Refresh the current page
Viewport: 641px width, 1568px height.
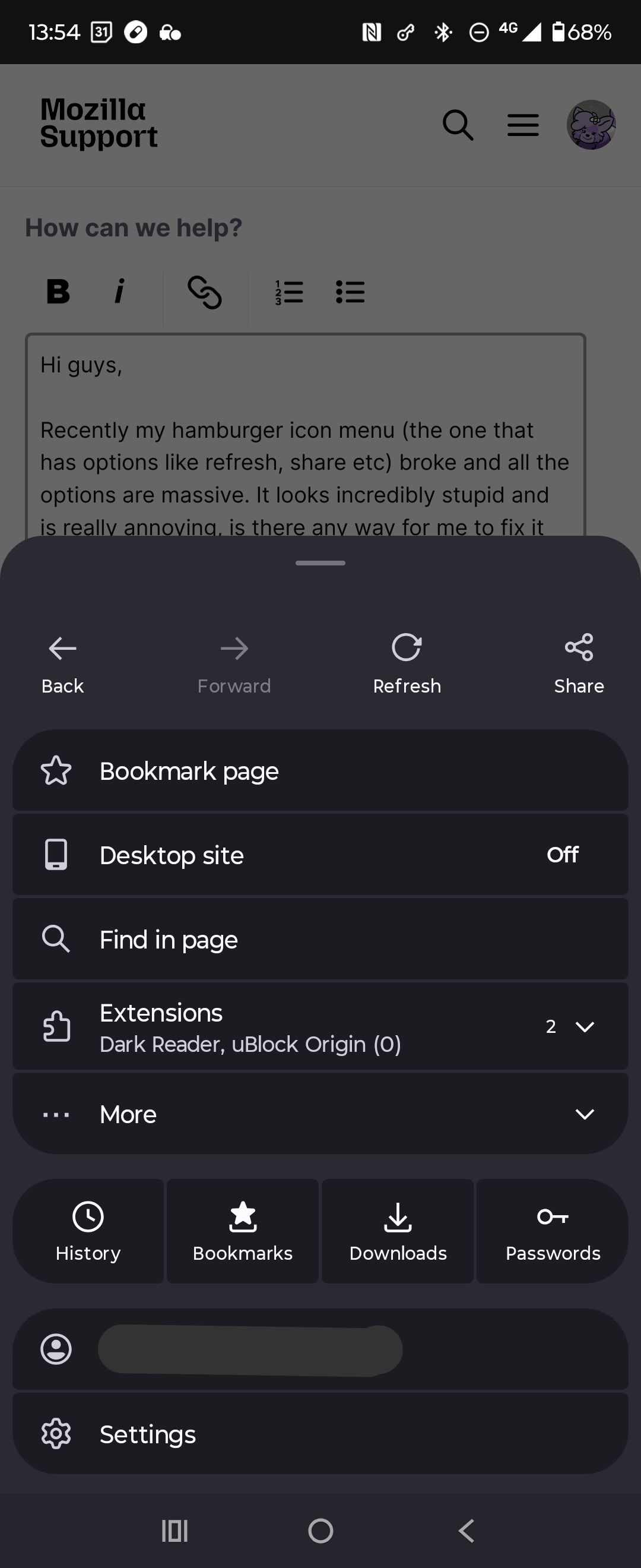pos(407,662)
